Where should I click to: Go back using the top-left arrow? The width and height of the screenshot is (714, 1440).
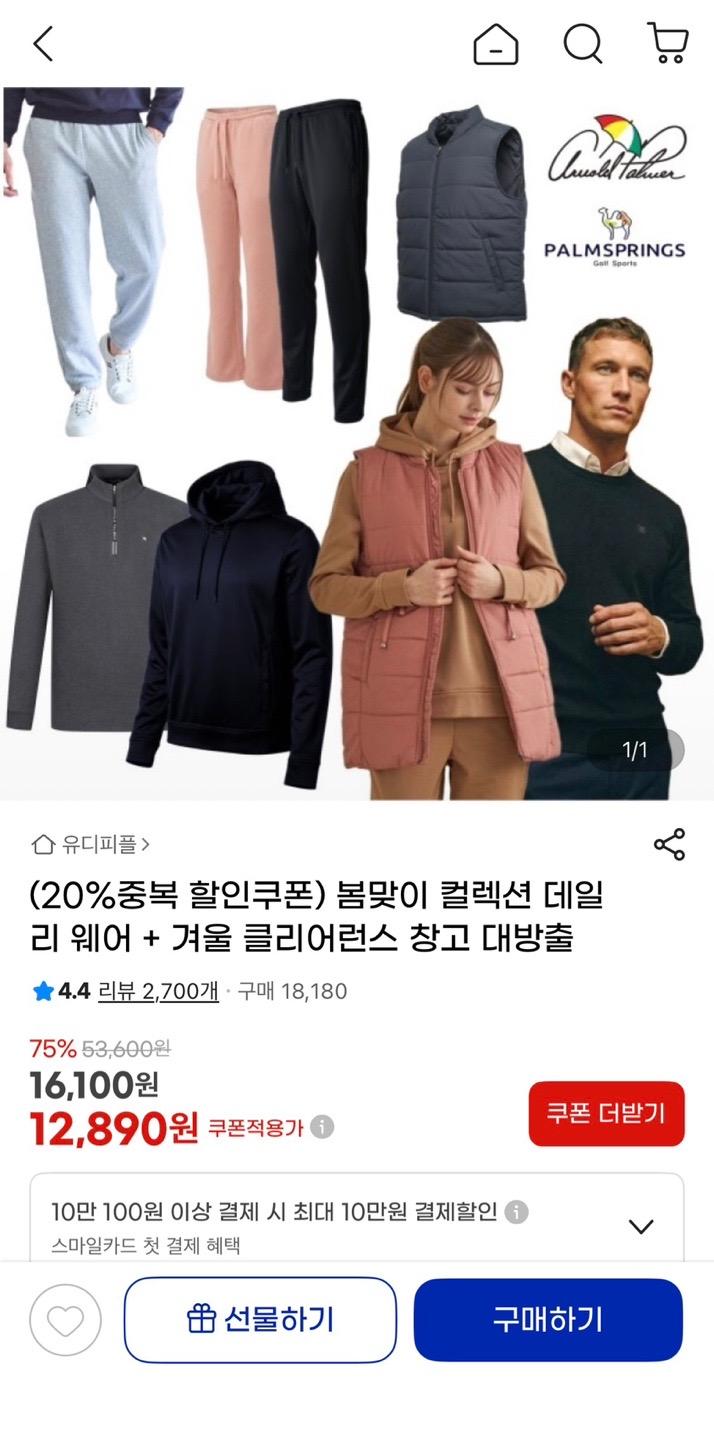click(x=43, y=44)
